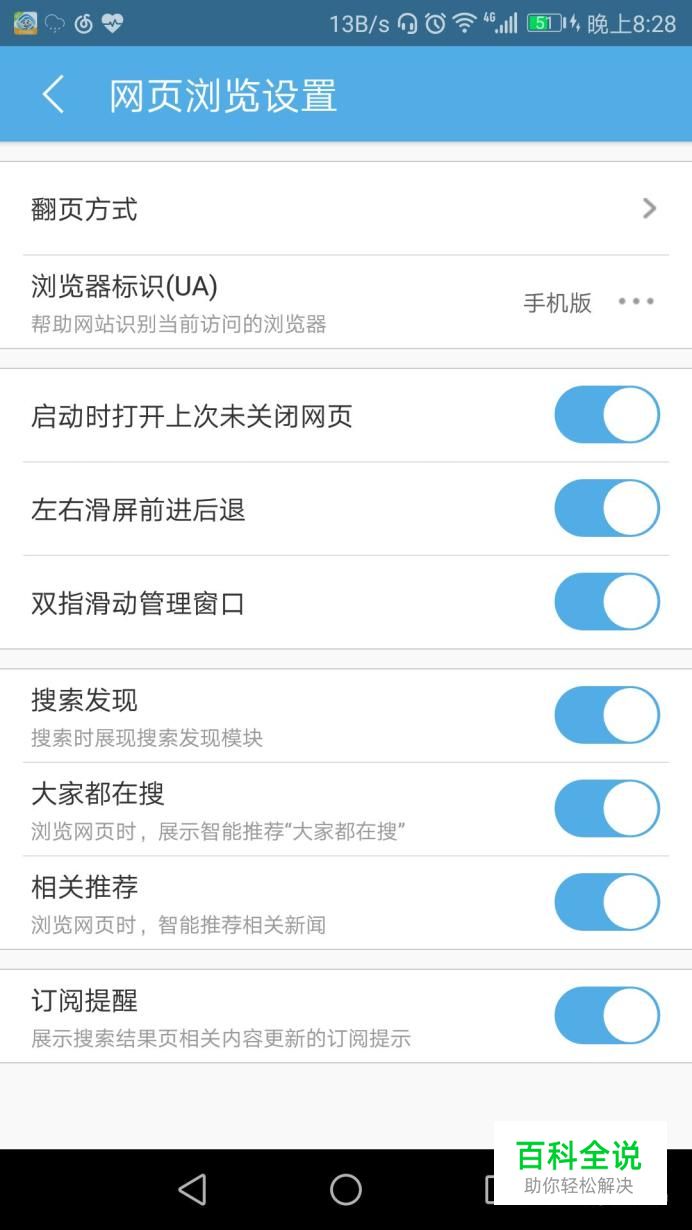Turn off 订阅提醒 switch

click(607, 1016)
